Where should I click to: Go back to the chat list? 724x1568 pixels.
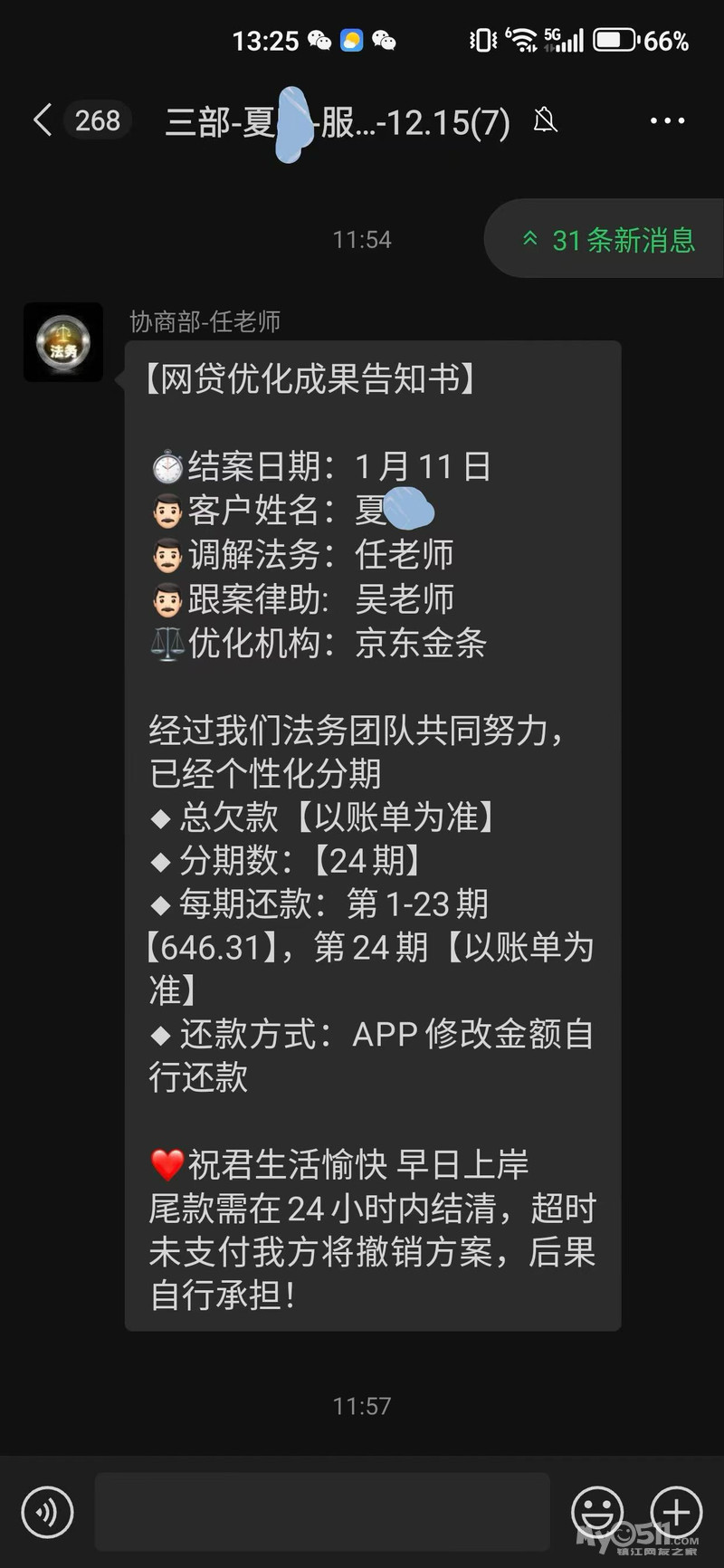pos(43,120)
